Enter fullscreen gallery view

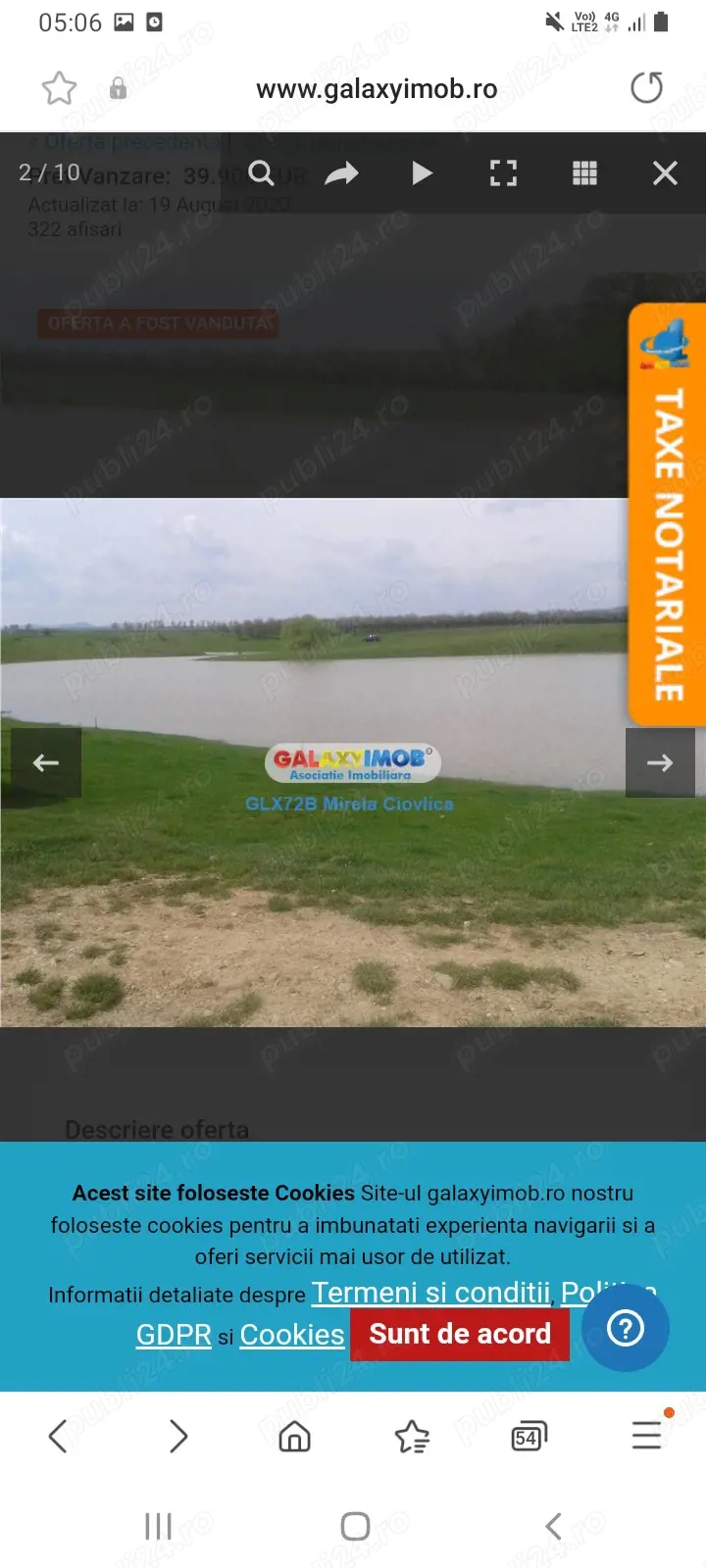coord(503,173)
